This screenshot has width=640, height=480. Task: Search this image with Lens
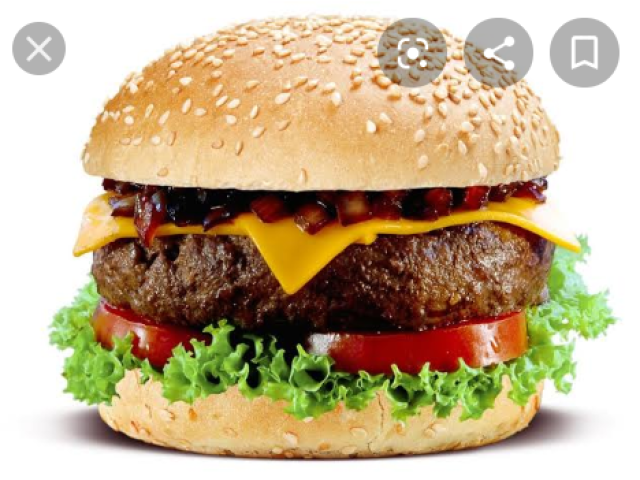tap(412, 52)
